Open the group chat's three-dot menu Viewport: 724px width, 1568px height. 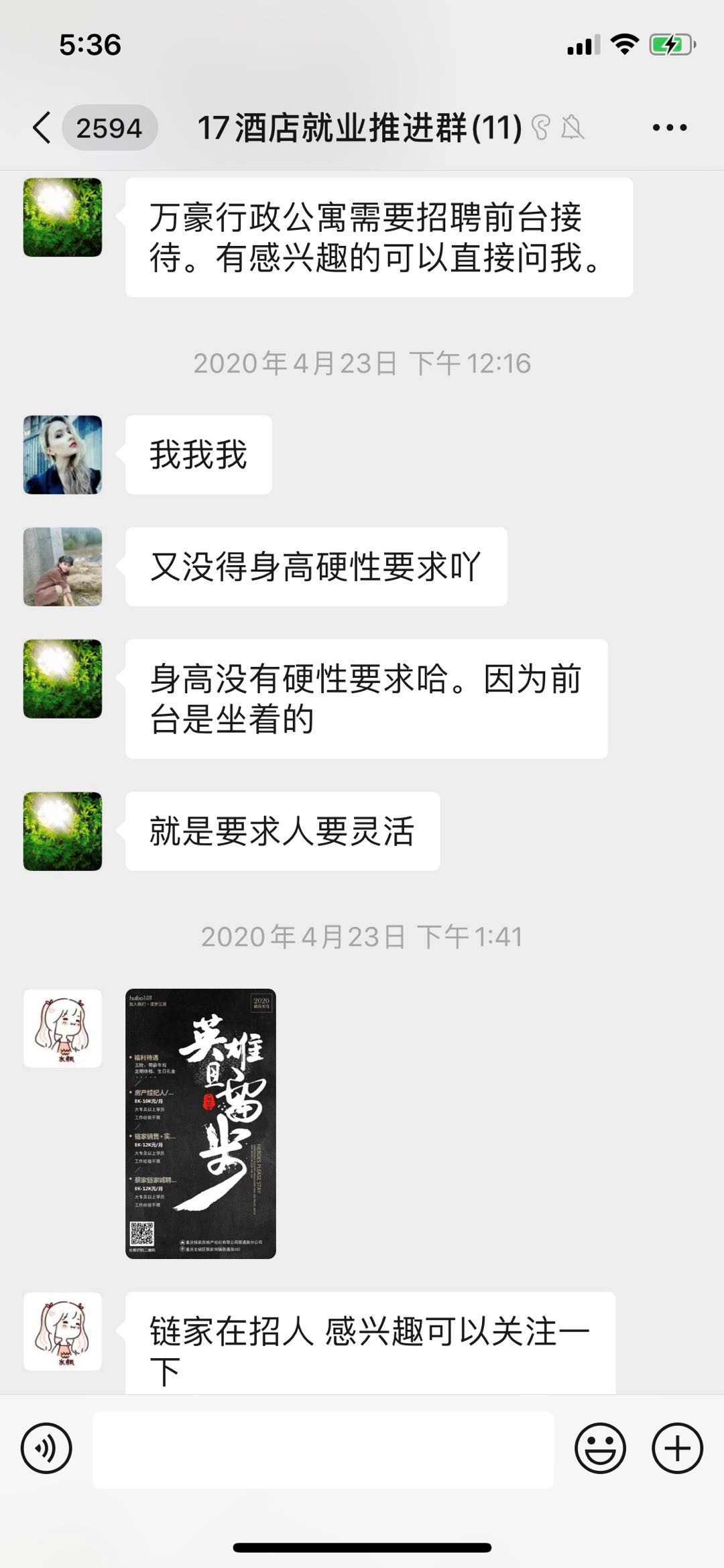pyautogui.click(x=669, y=127)
